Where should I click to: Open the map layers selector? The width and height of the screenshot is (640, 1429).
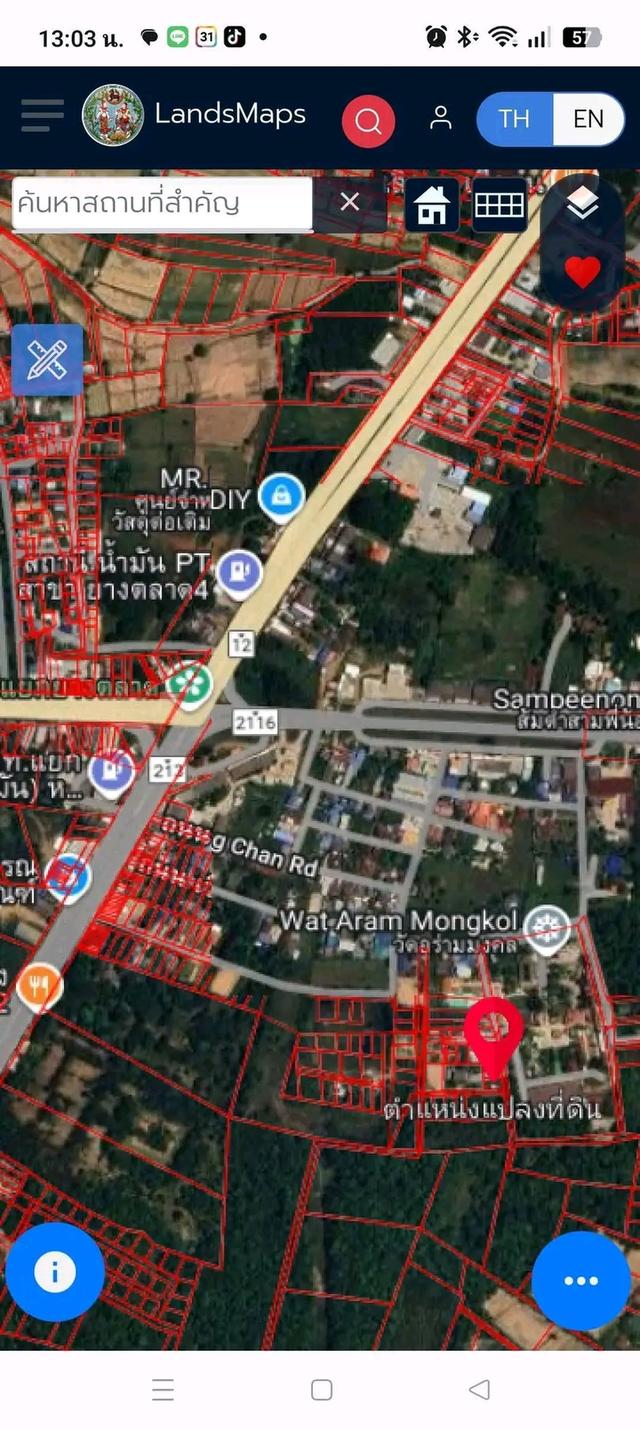(582, 205)
